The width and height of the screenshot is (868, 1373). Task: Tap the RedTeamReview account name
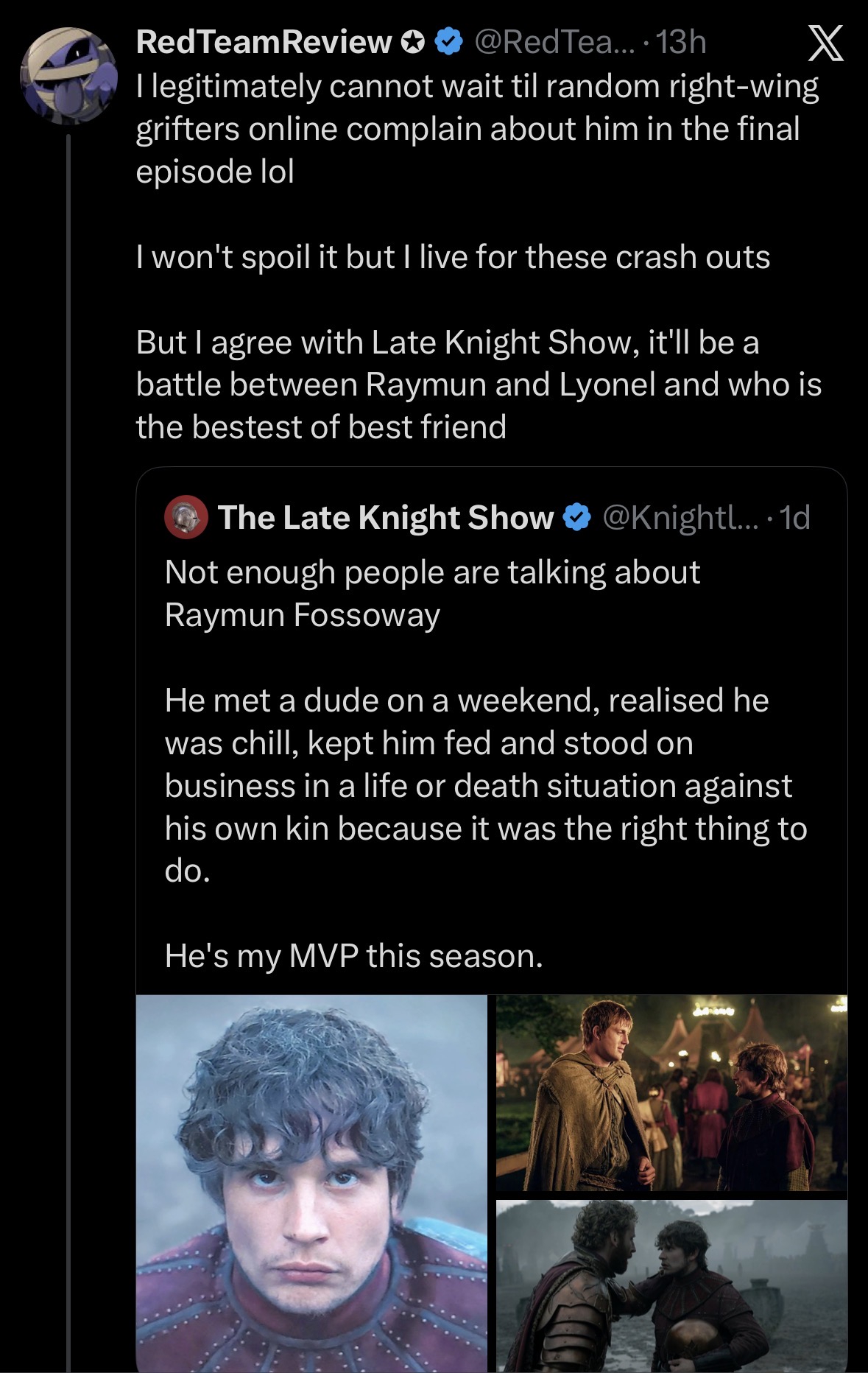264,43
